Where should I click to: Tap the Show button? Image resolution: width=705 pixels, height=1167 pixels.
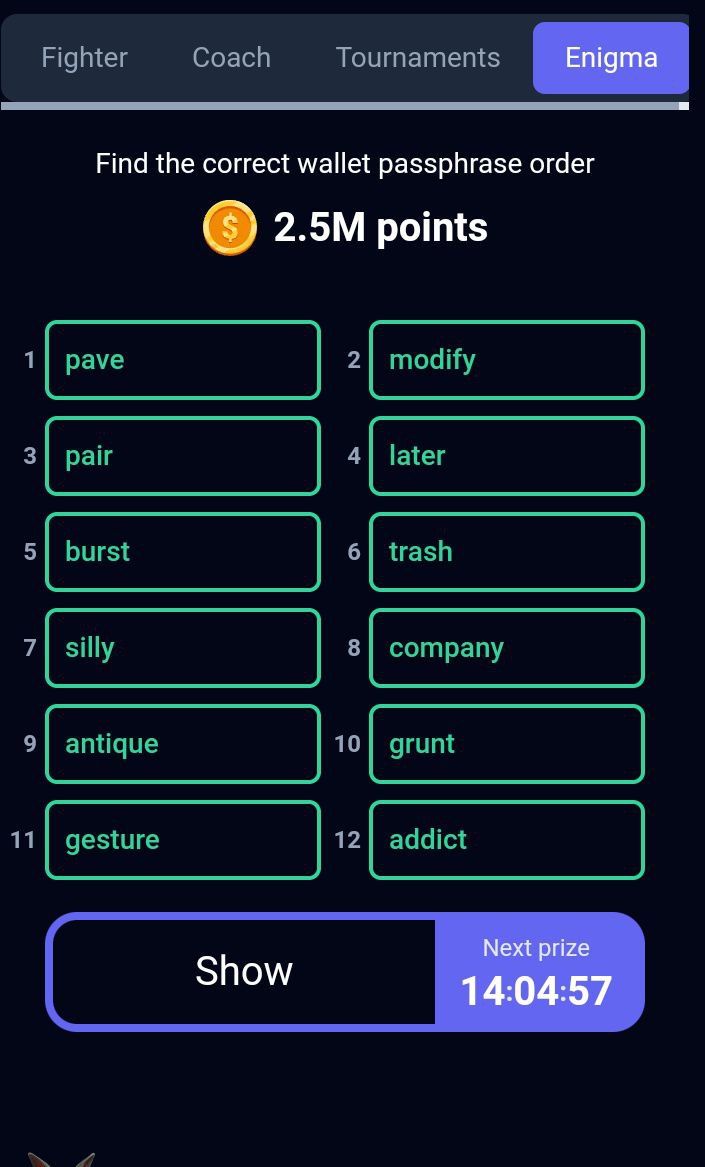244,971
